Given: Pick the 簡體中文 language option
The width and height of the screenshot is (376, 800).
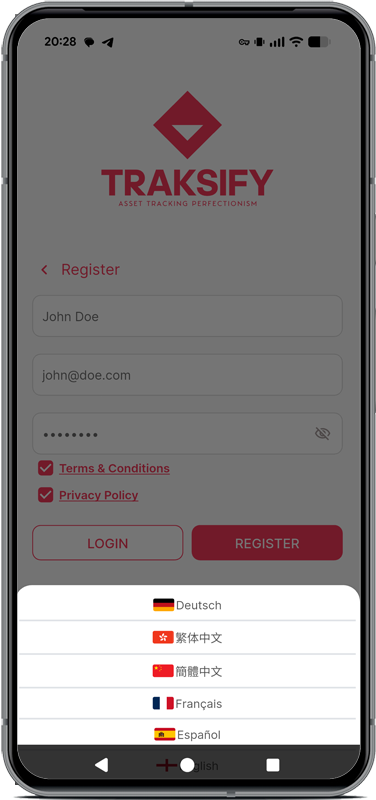Looking at the screenshot, I should [x=187, y=671].
